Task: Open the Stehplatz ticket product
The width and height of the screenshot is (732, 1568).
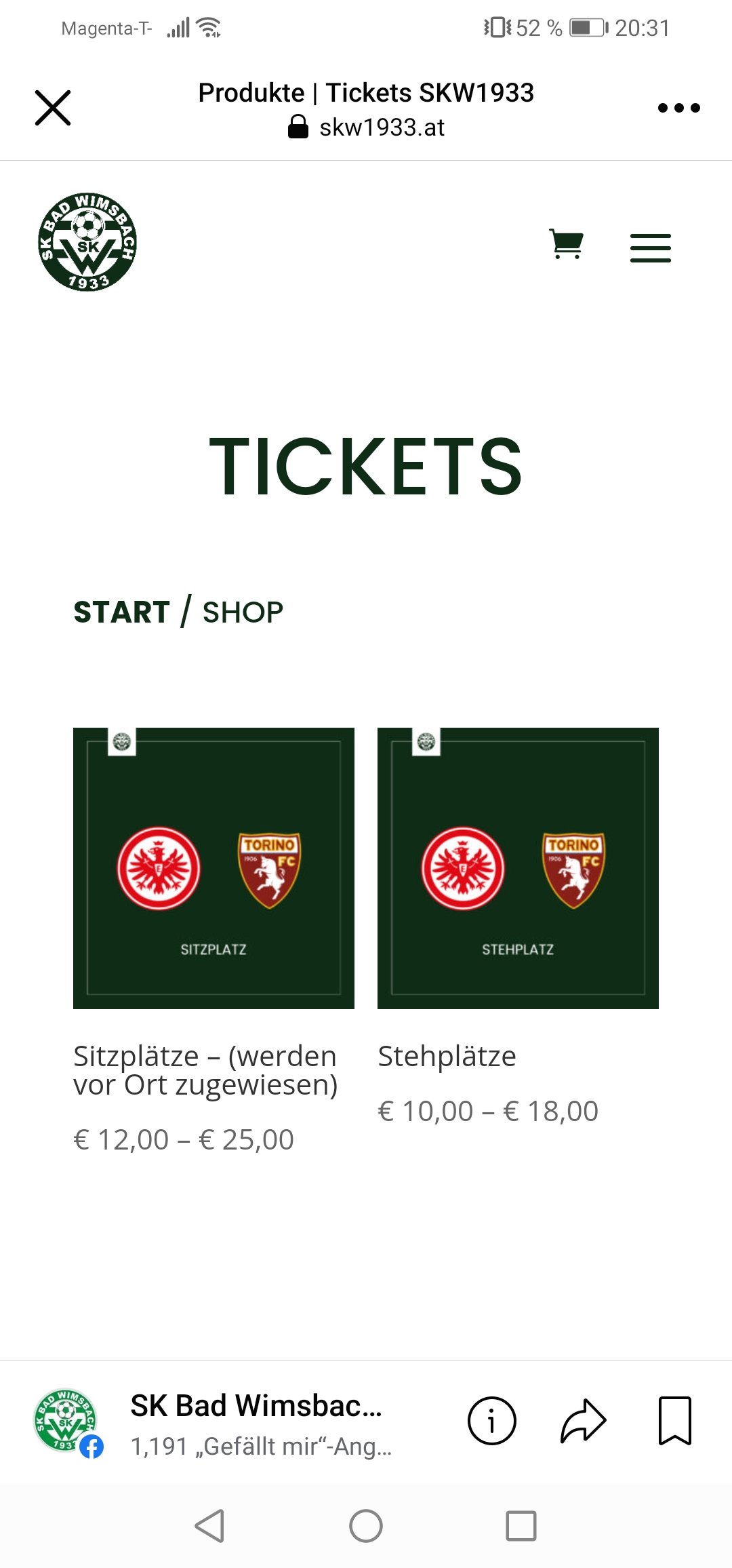Action: tap(518, 868)
